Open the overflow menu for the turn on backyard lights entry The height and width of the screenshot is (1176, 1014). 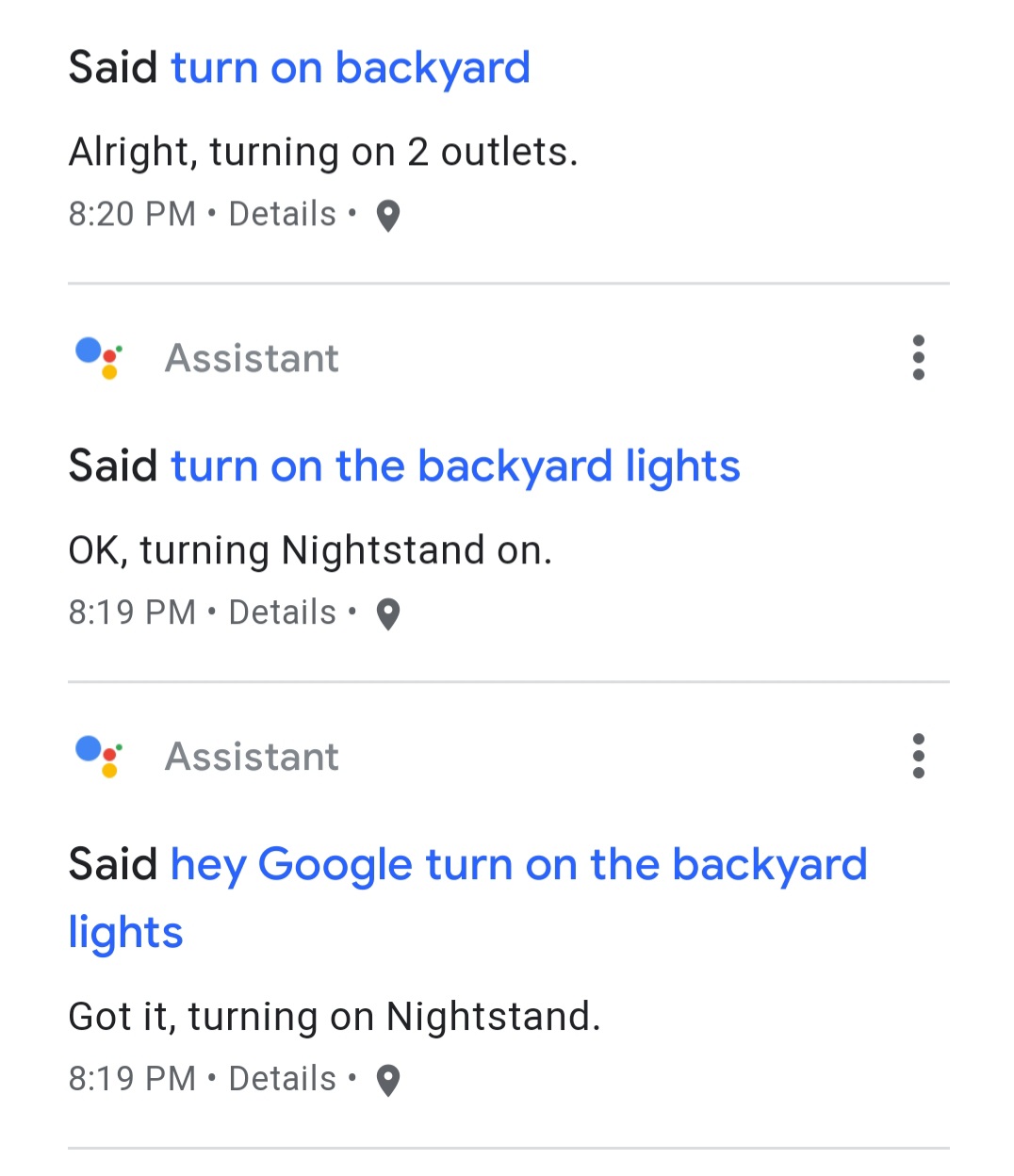[x=918, y=358]
